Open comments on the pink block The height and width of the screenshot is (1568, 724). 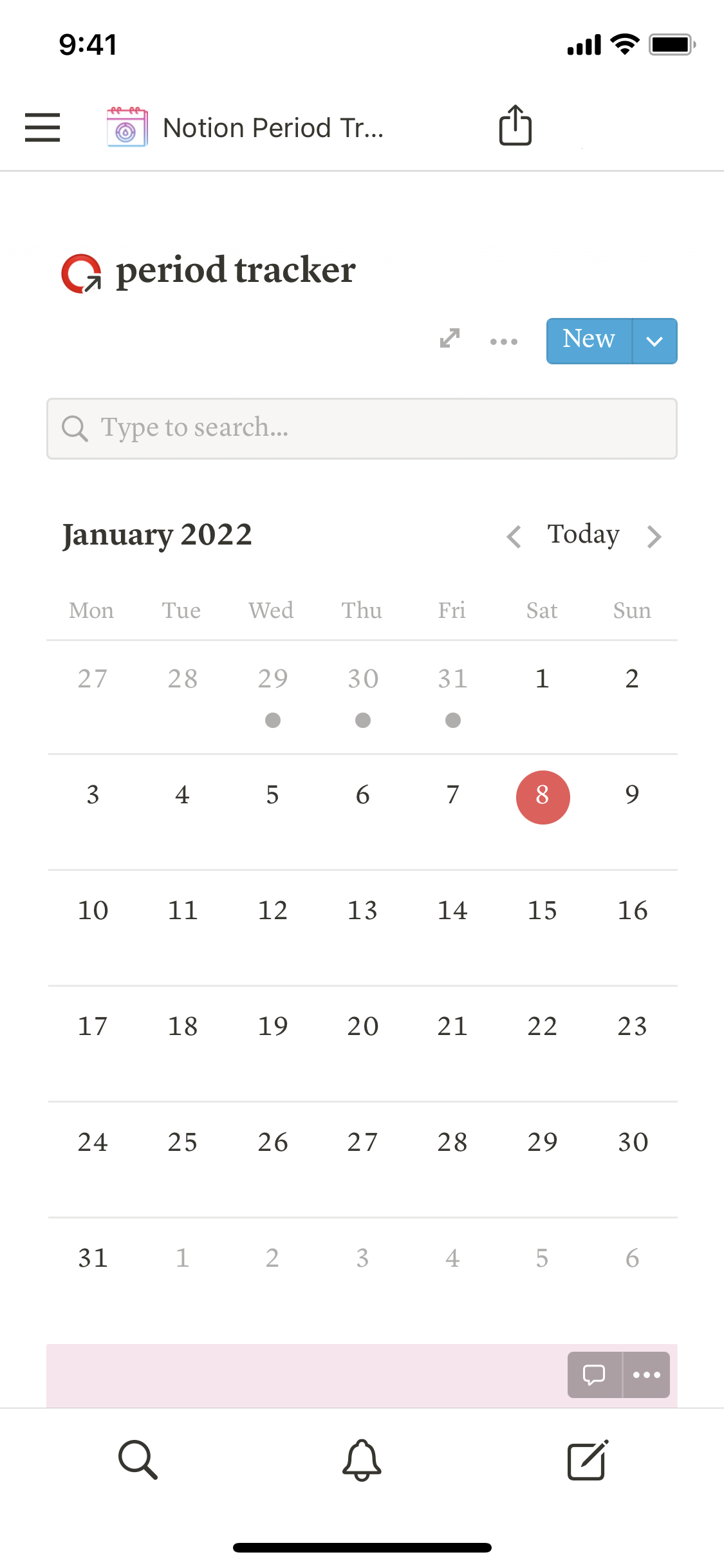tap(594, 1374)
